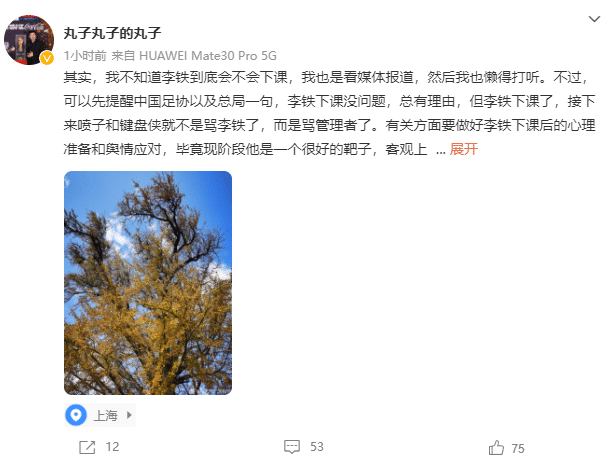Open the username 丸子丸子的丸子

(112, 33)
